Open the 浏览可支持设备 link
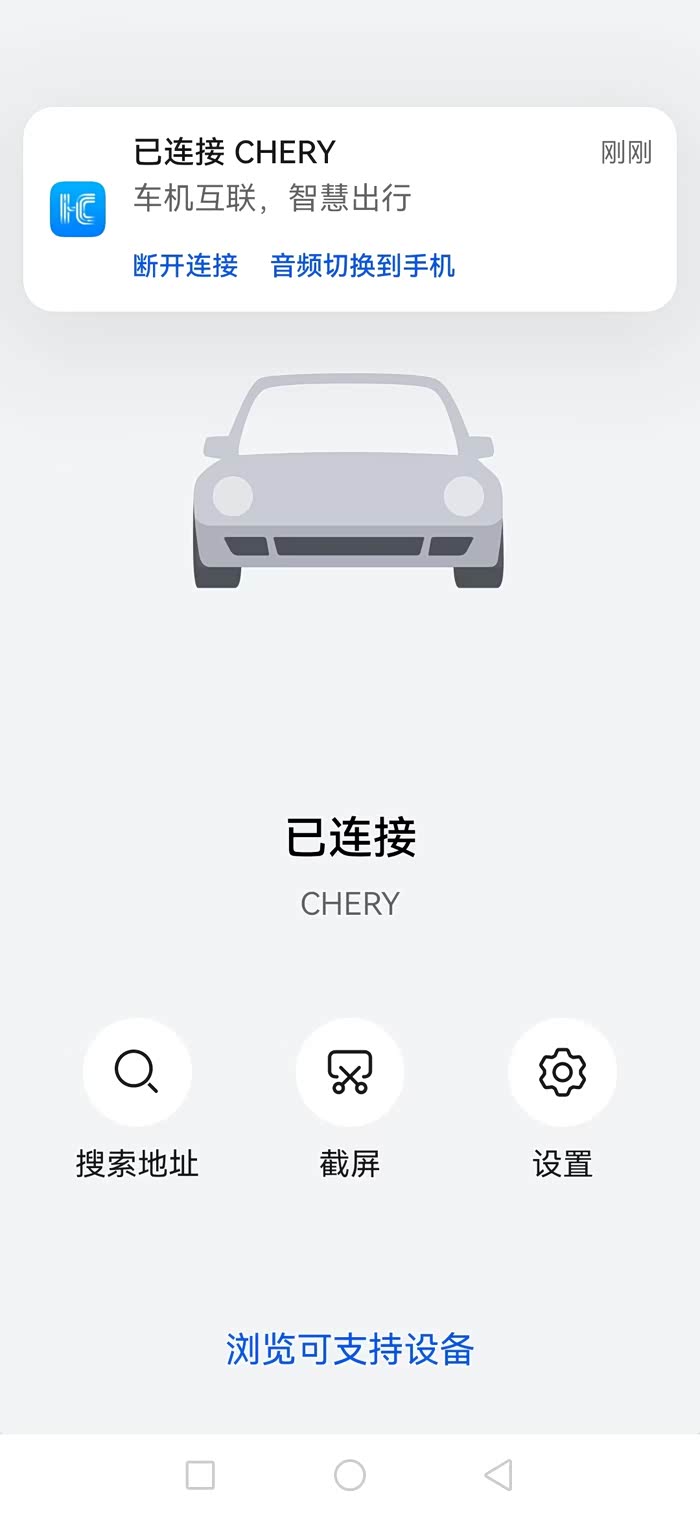The height and width of the screenshot is (1516, 700). (350, 1349)
